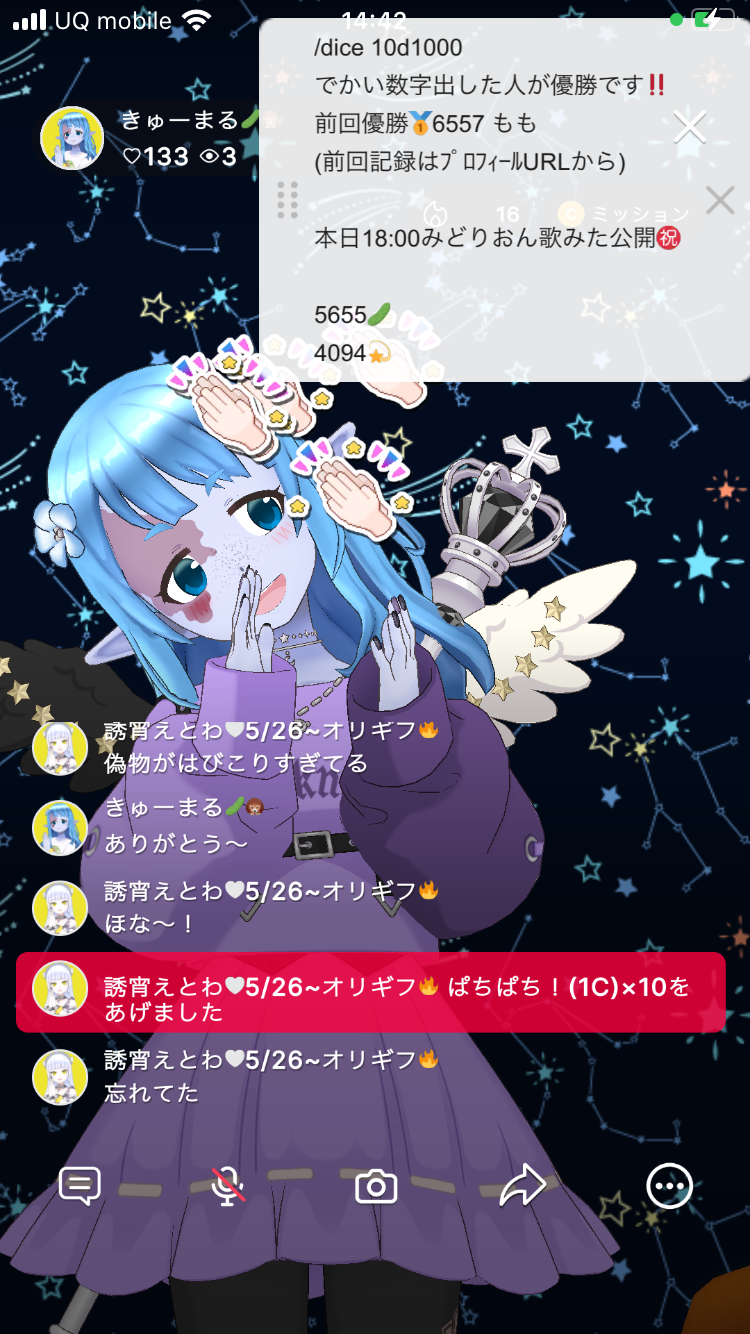The height and width of the screenshot is (1334, 750).
Task: Close the dice info panel
Action: click(690, 127)
